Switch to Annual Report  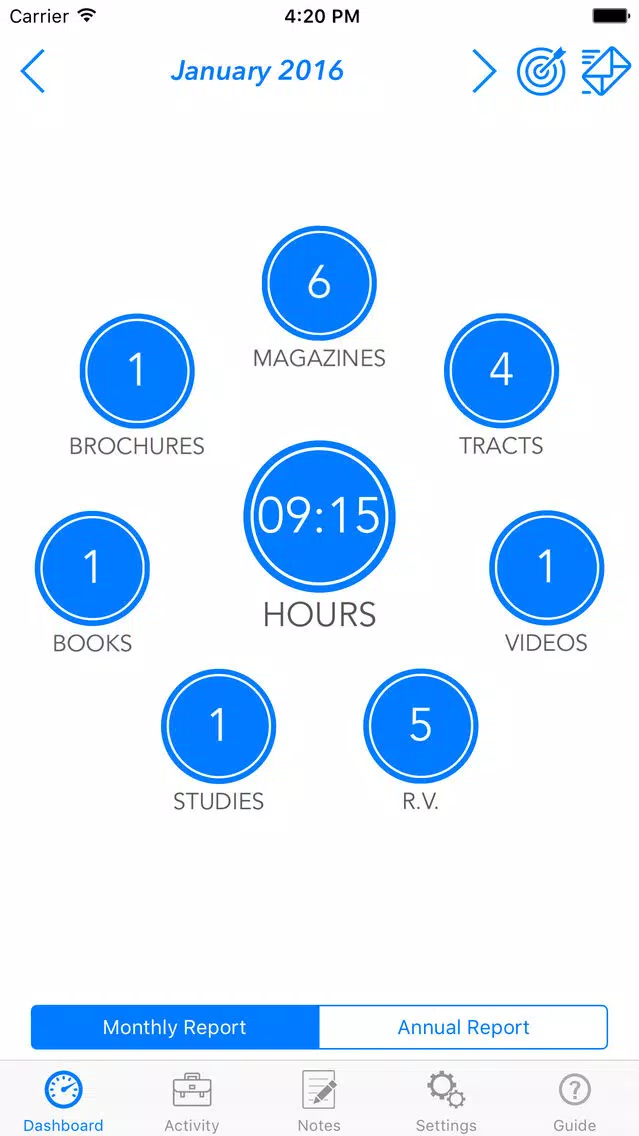464,1027
